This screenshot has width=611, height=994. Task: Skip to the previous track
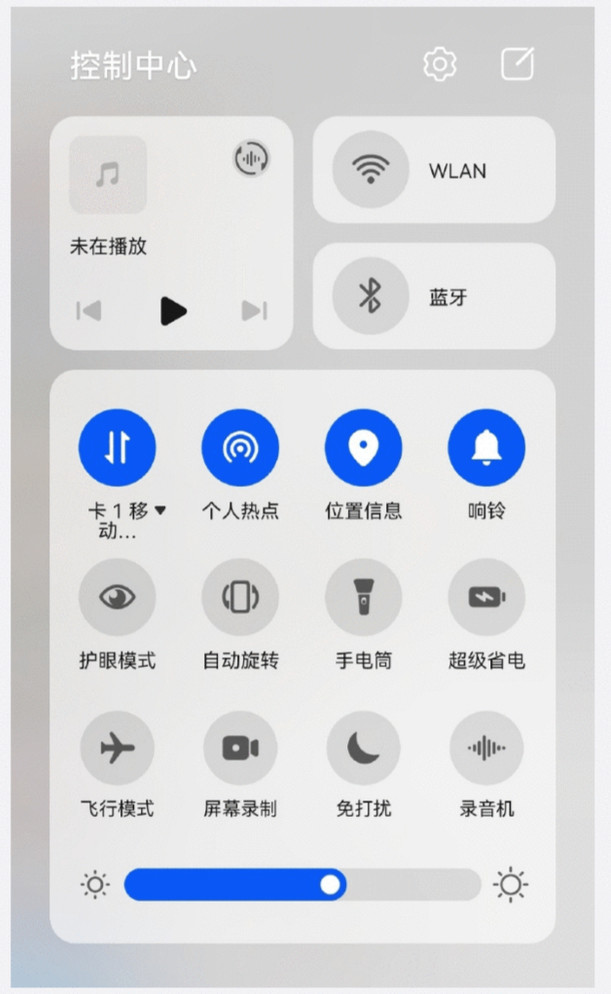[89, 311]
